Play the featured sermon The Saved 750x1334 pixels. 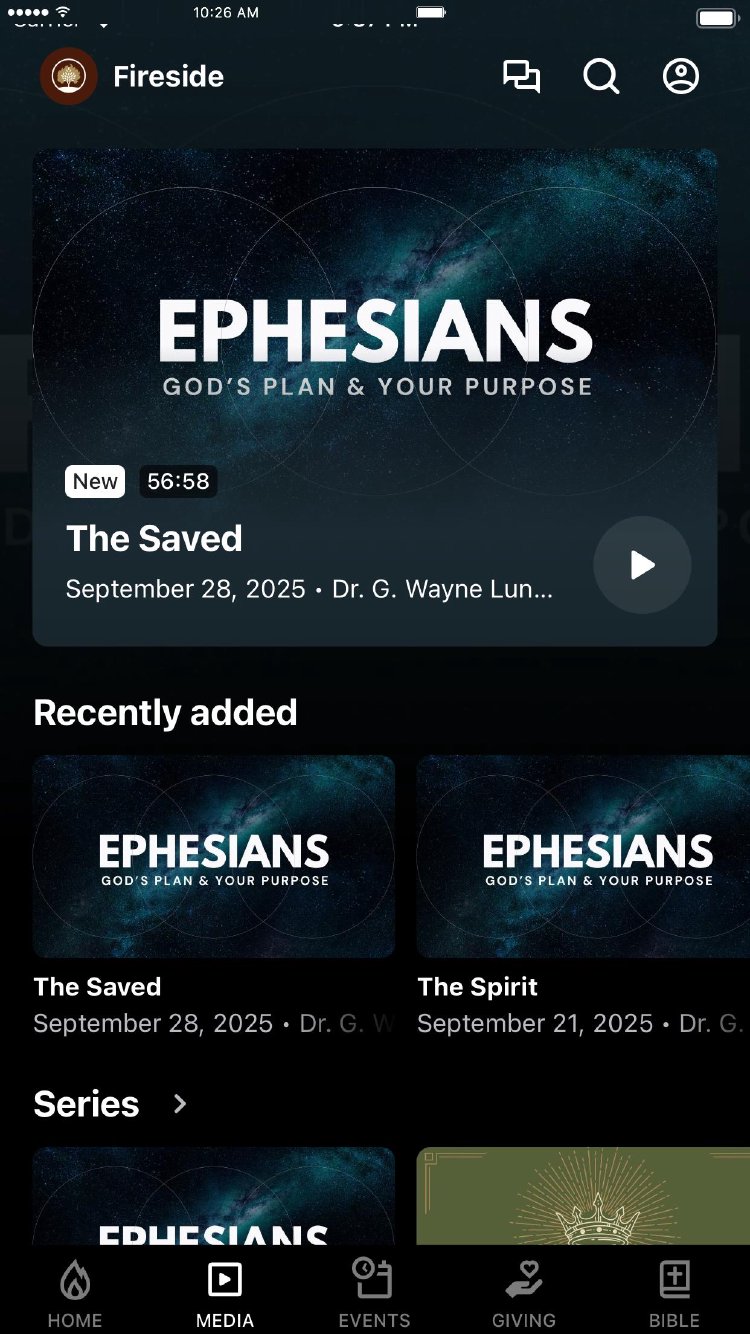(x=642, y=565)
